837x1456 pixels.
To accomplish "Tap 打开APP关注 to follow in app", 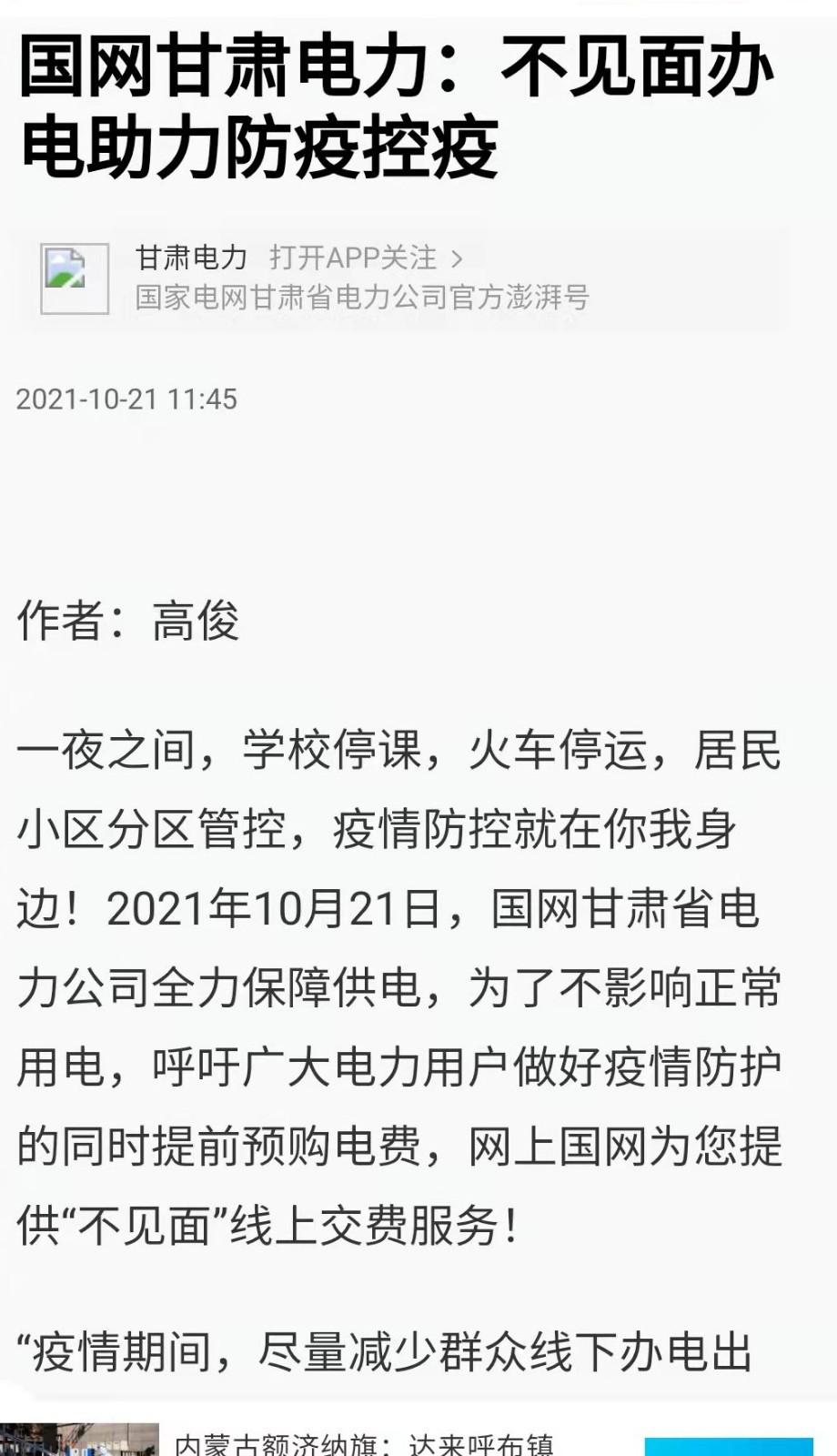I will pos(366,258).
